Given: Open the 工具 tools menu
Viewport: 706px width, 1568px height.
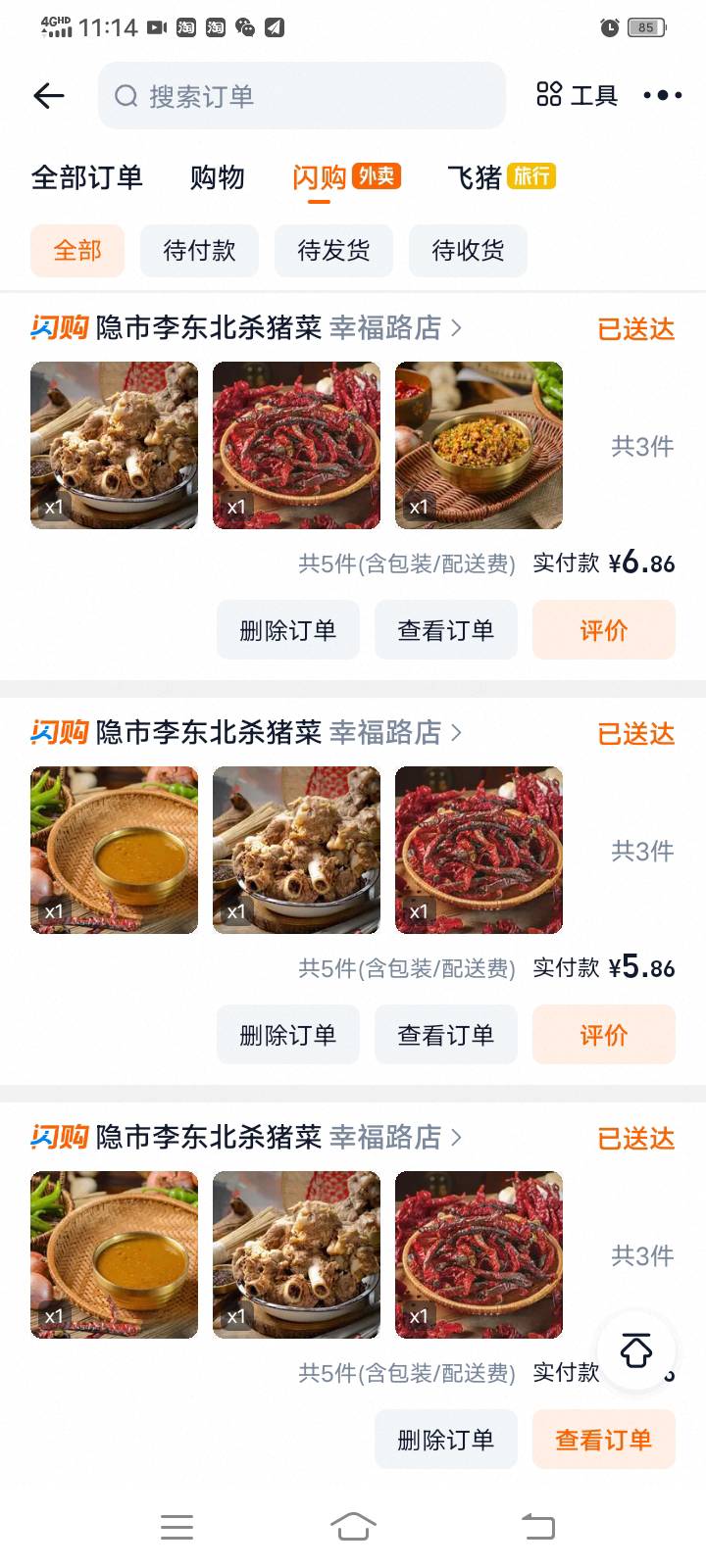Looking at the screenshot, I should pos(577,95).
